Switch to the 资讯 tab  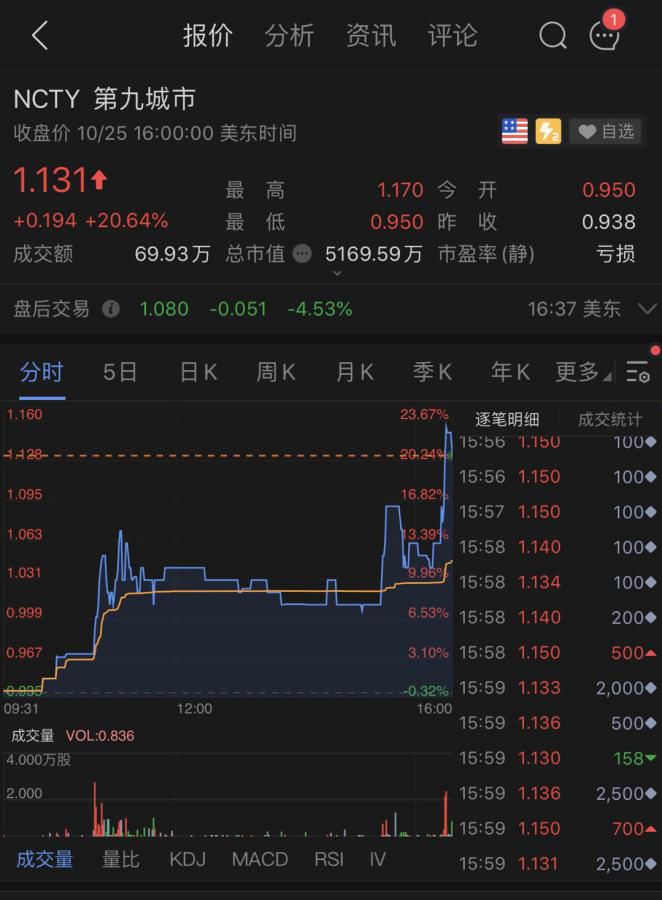(x=371, y=36)
